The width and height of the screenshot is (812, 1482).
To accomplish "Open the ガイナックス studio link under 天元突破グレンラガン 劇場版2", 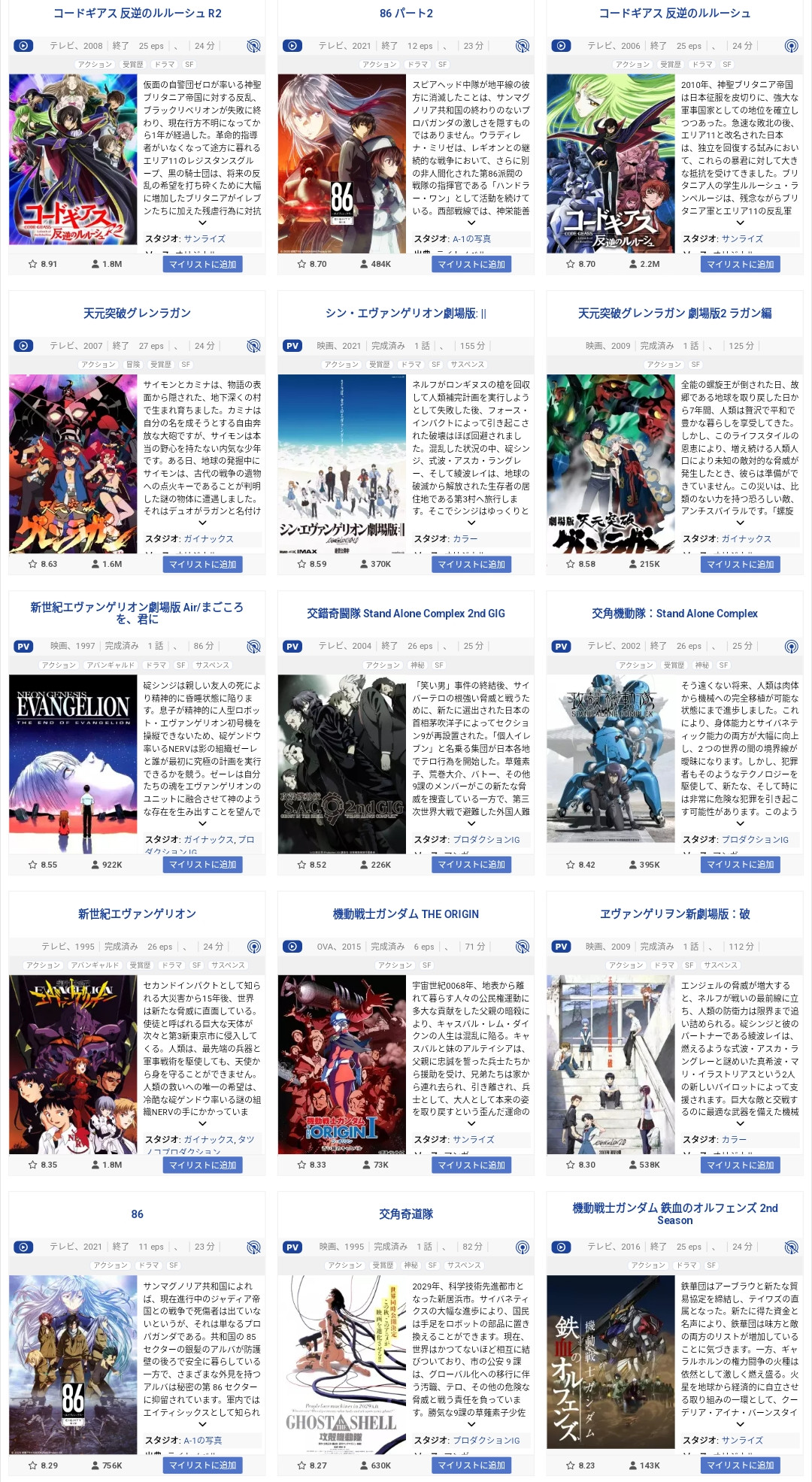I will [x=746, y=539].
